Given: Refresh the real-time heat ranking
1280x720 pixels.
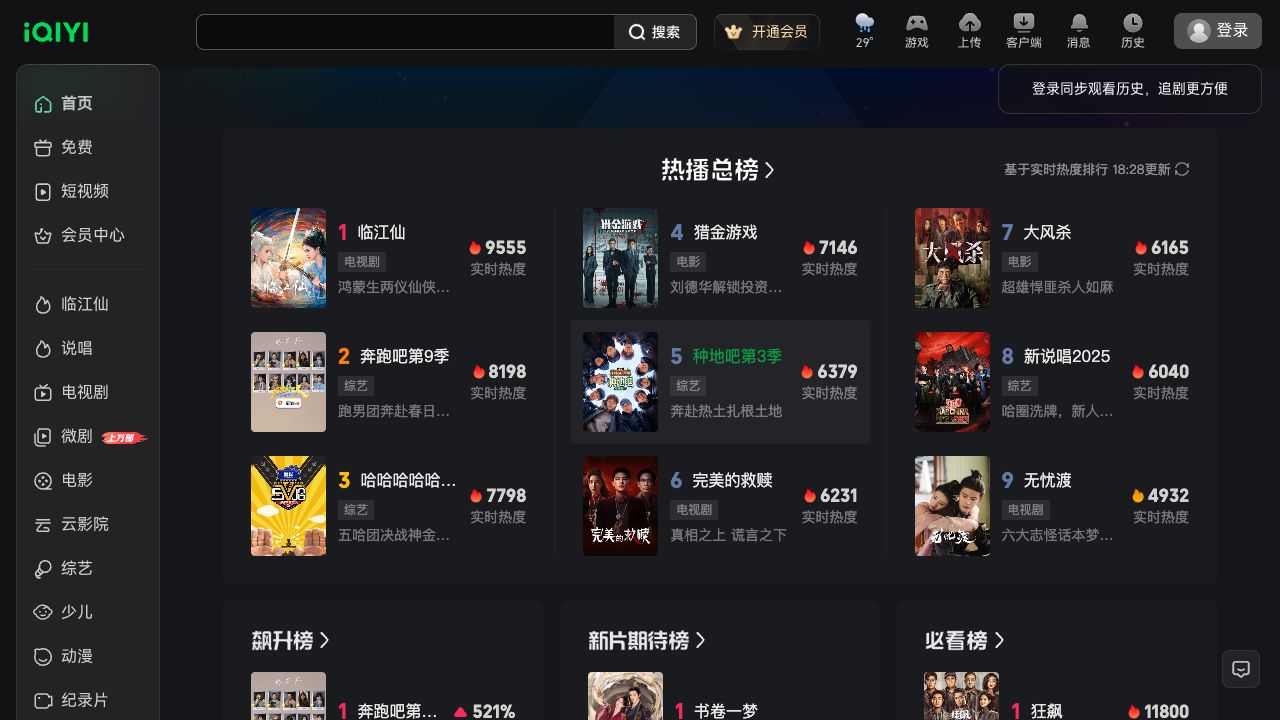Looking at the screenshot, I should pyautogui.click(x=1182, y=169).
